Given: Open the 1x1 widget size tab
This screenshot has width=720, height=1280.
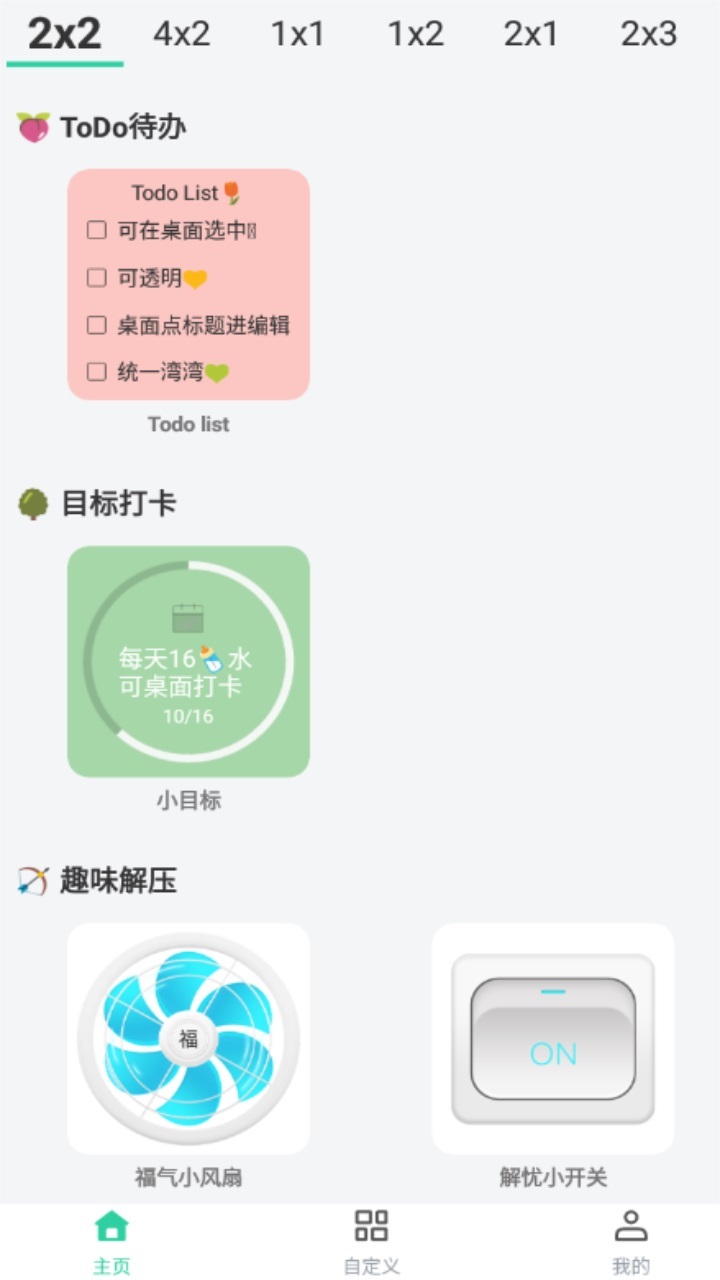Looking at the screenshot, I should tap(298, 33).
